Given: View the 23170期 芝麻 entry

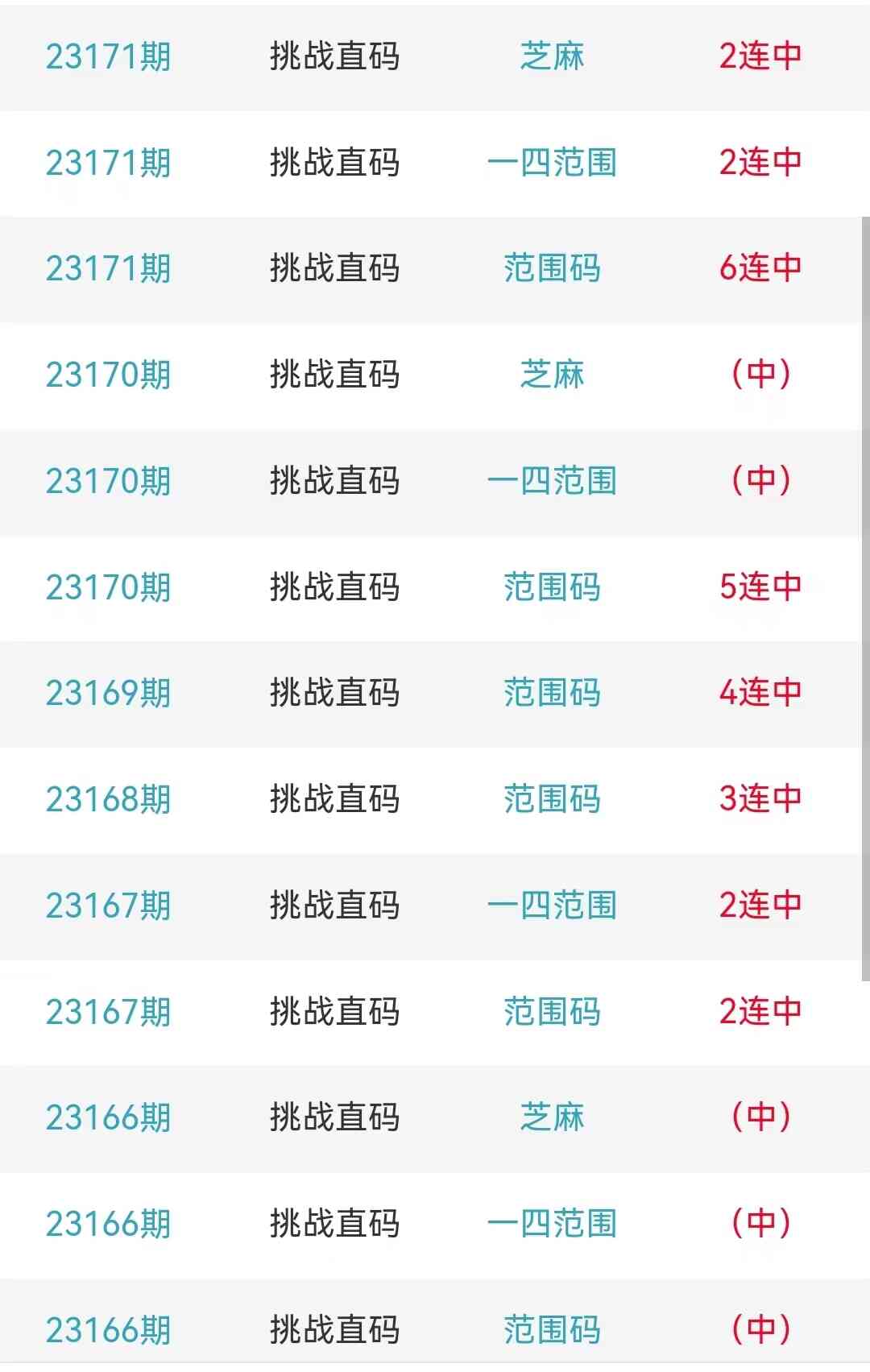Looking at the screenshot, I should click(x=552, y=375).
